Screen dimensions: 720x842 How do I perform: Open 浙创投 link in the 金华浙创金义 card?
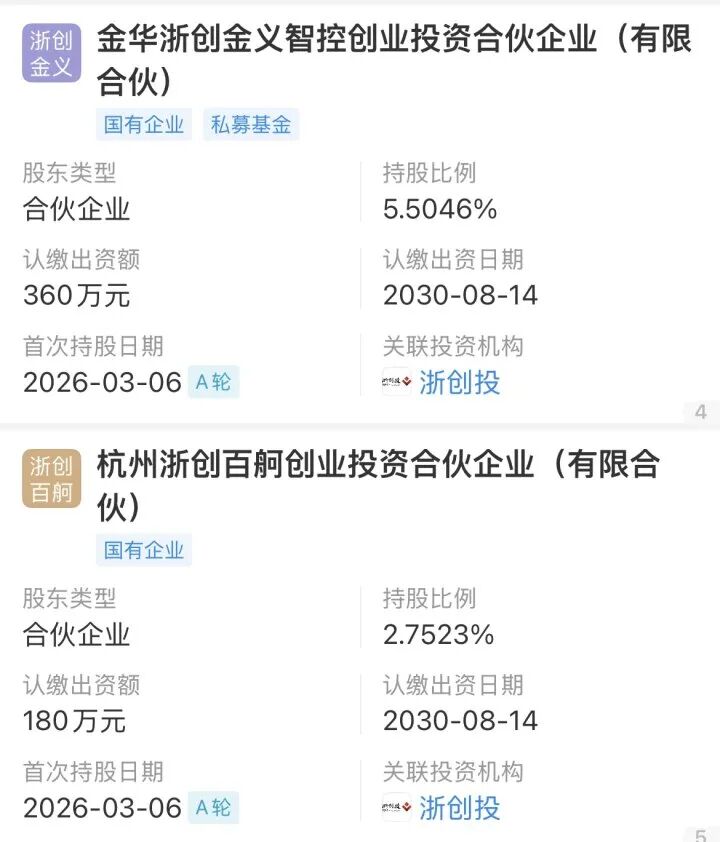[x=459, y=382]
